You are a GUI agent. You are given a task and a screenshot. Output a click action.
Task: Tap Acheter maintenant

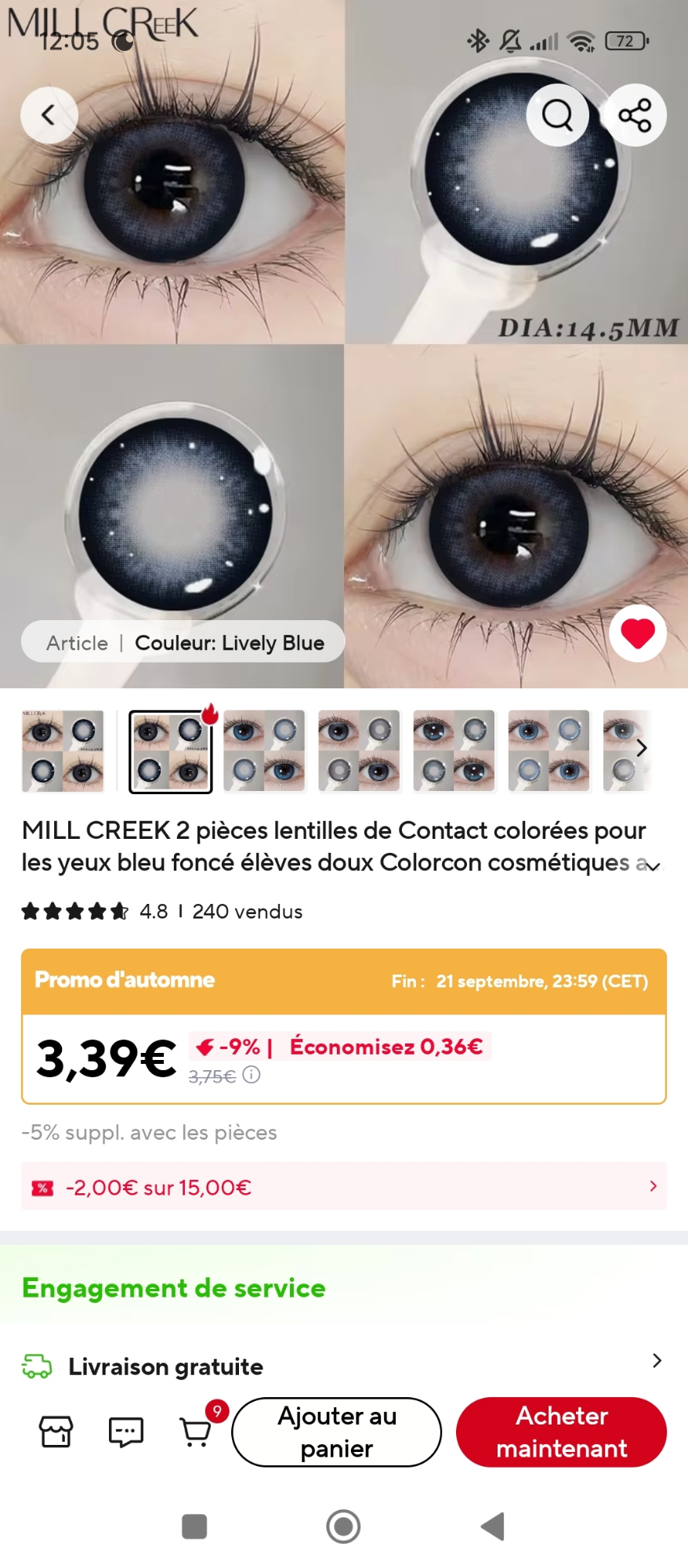coord(561,1432)
